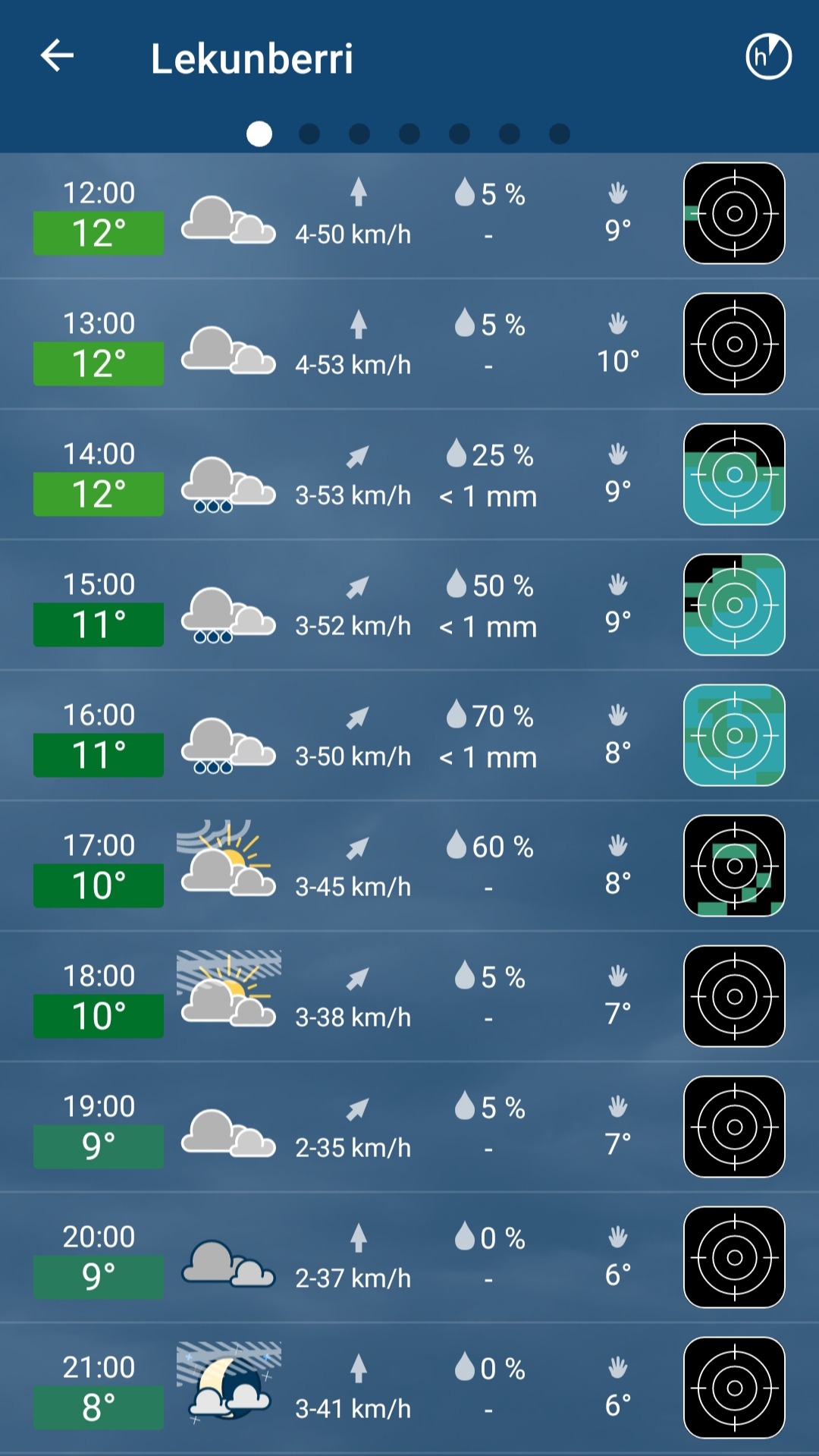Open the radar thumbnail for 21:00
Image resolution: width=819 pixels, height=1456 pixels.
(734, 1388)
